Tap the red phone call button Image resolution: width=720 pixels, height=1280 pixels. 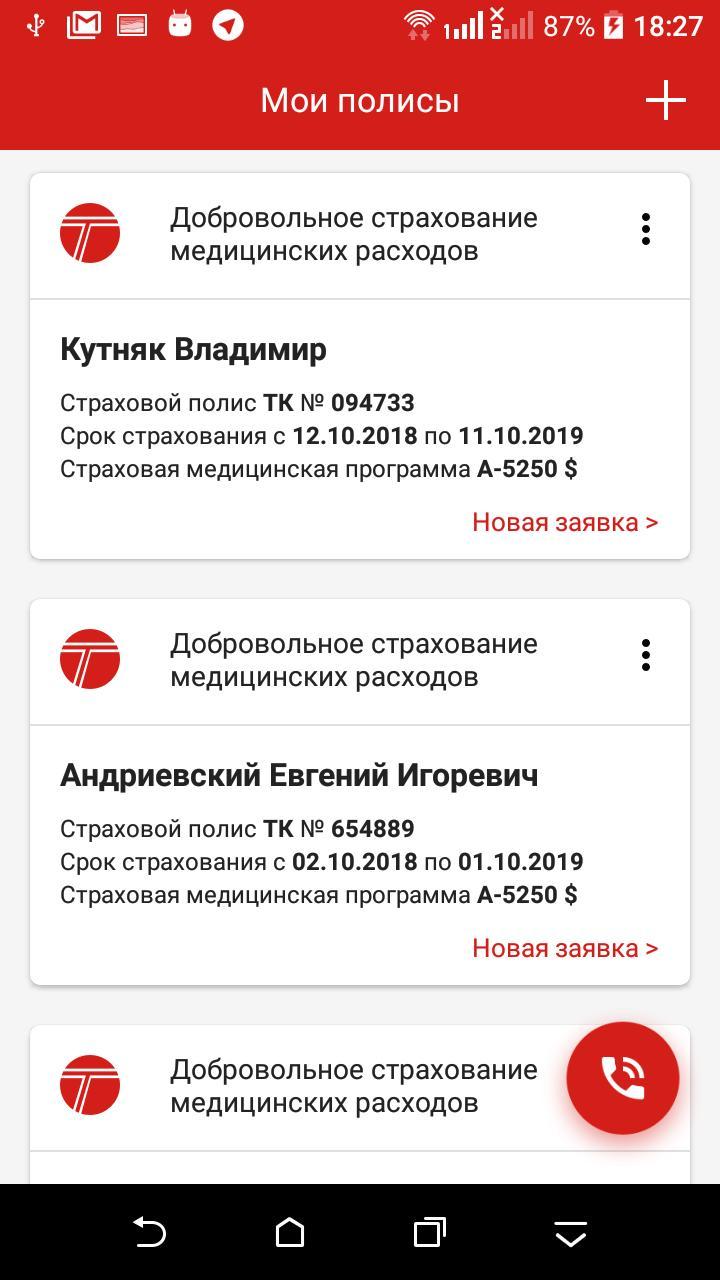click(622, 1078)
